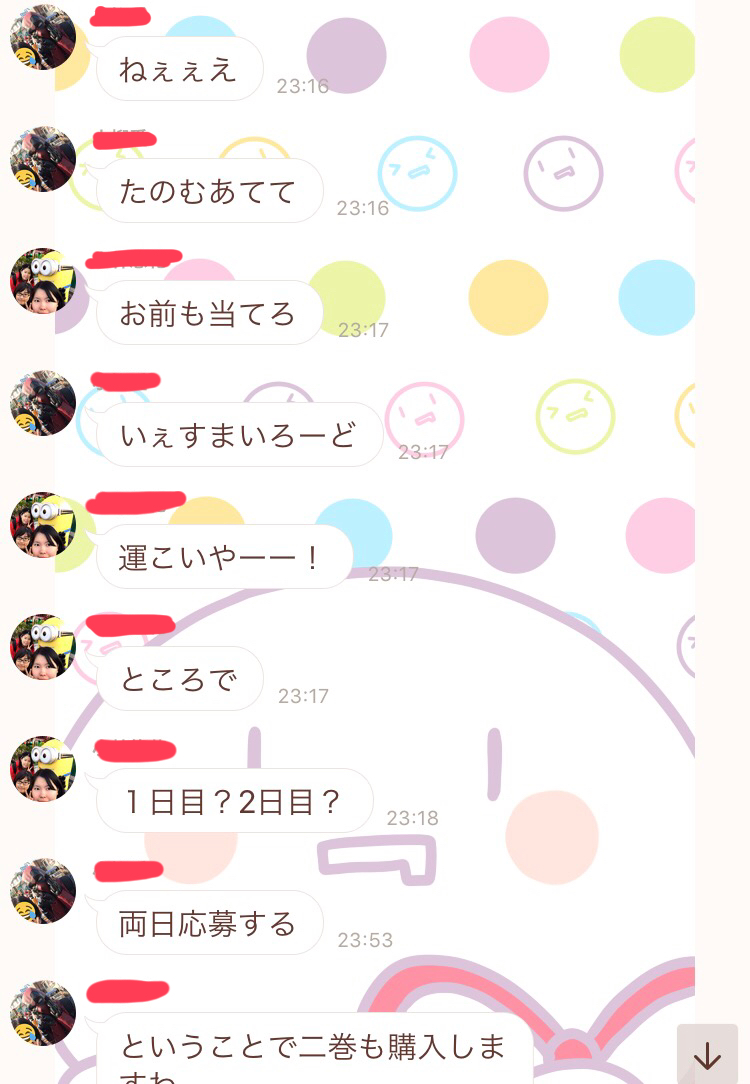
Task: Open avatar beside 両日応募する message
Action: point(43,891)
